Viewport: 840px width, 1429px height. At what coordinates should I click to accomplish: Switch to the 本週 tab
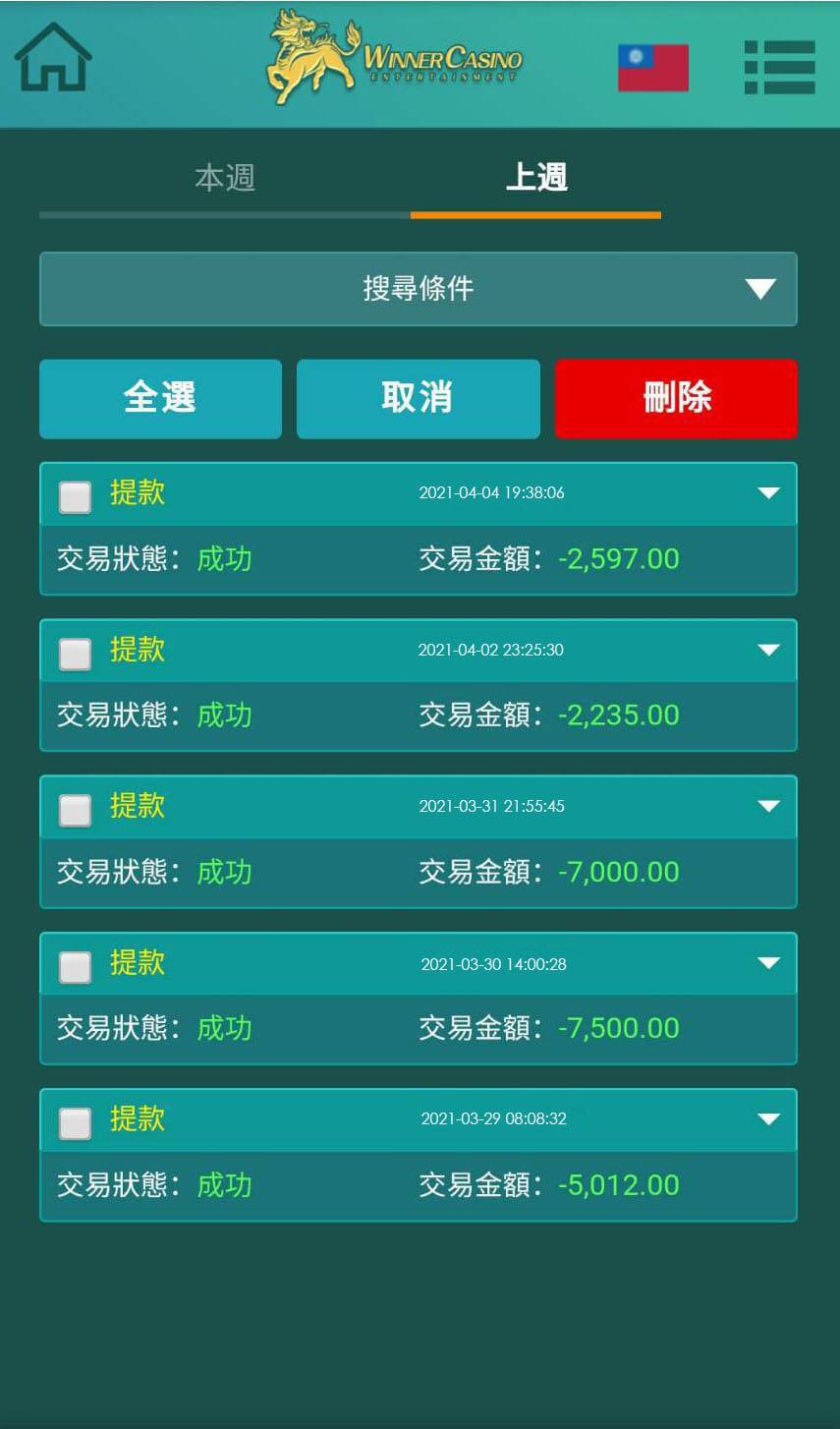click(x=225, y=179)
